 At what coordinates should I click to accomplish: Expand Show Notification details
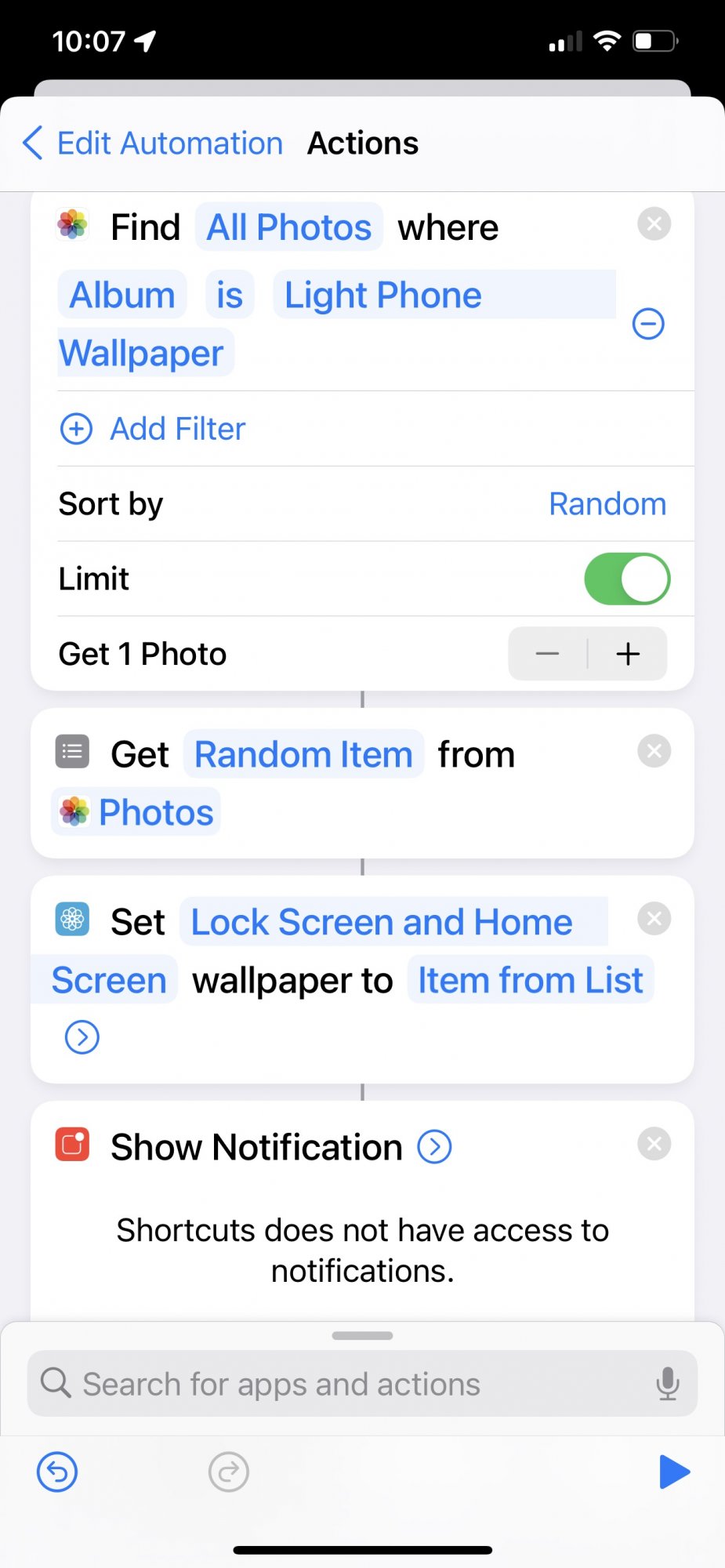pyautogui.click(x=434, y=1147)
